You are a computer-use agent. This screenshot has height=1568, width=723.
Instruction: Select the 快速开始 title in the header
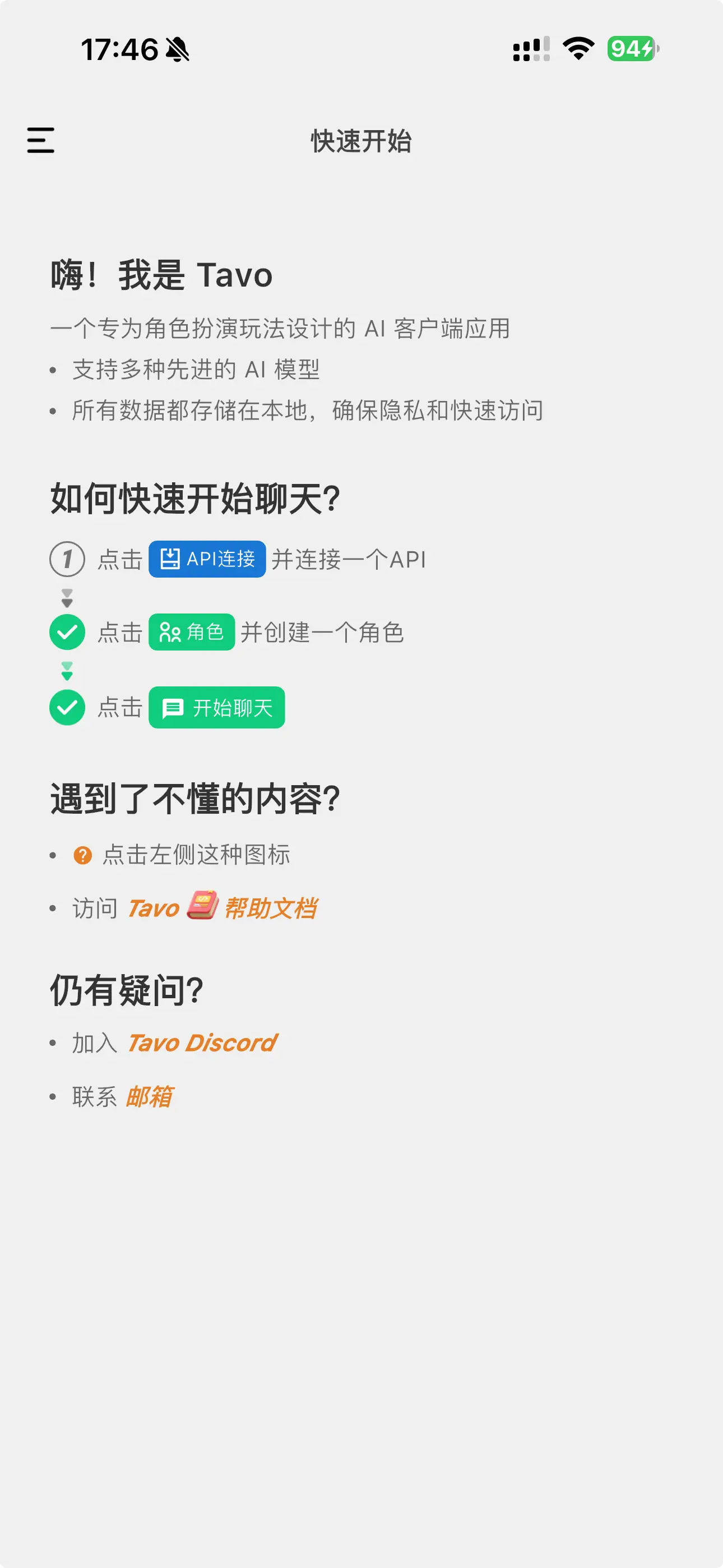click(361, 142)
